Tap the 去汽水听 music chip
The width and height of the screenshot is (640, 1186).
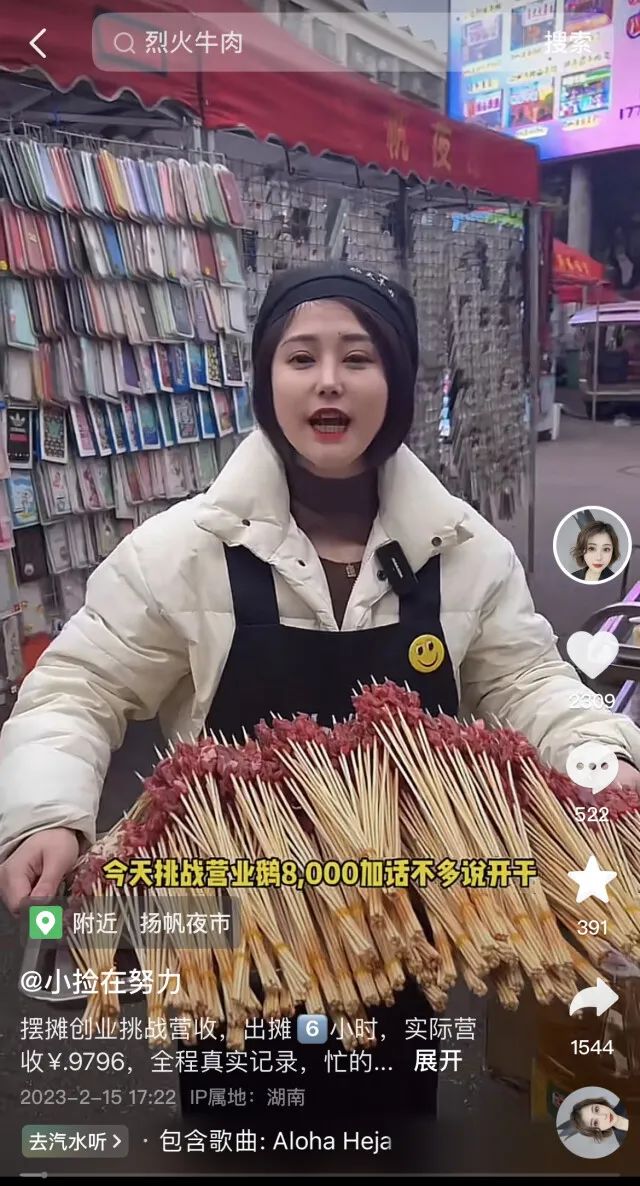(x=75, y=1141)
